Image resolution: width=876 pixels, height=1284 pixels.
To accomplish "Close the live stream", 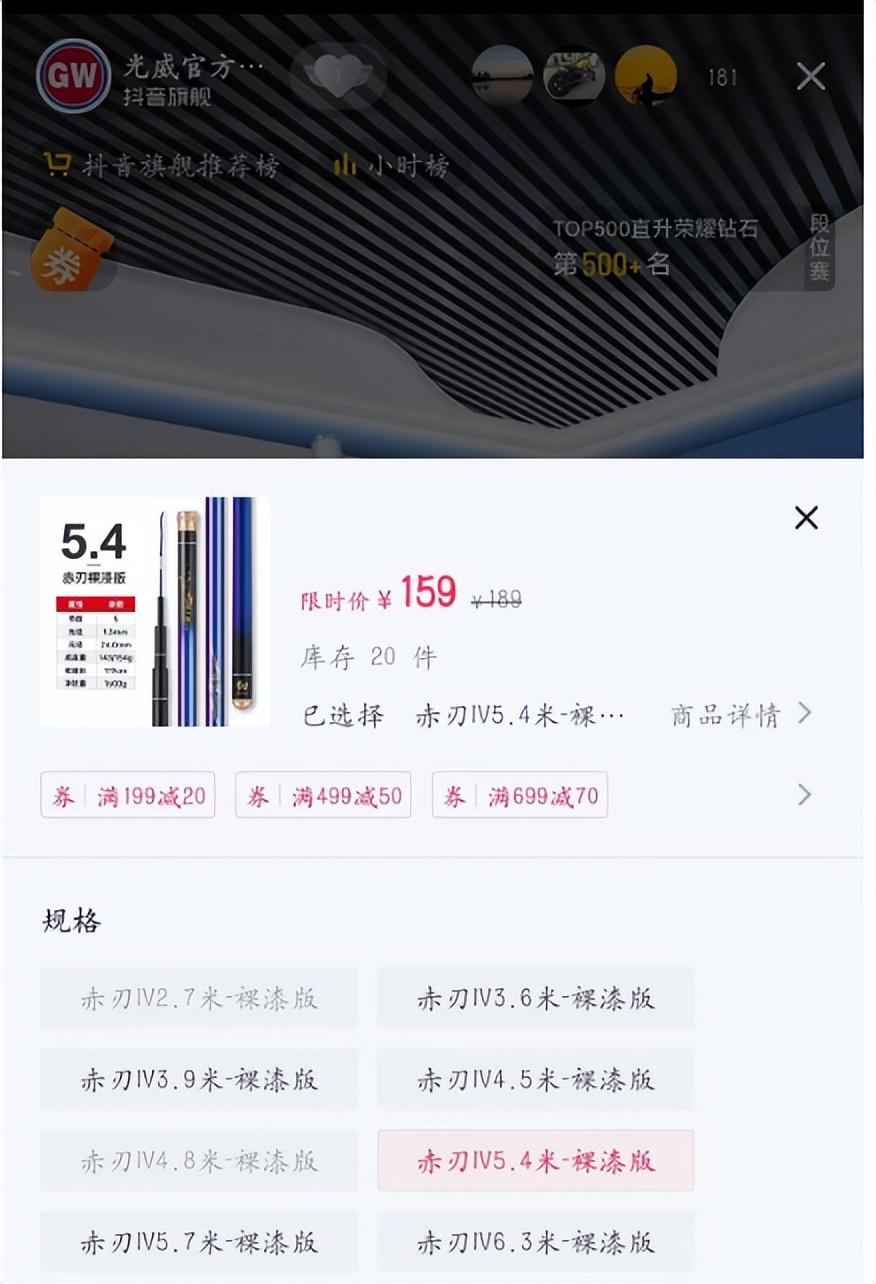I will coord(810,76).
